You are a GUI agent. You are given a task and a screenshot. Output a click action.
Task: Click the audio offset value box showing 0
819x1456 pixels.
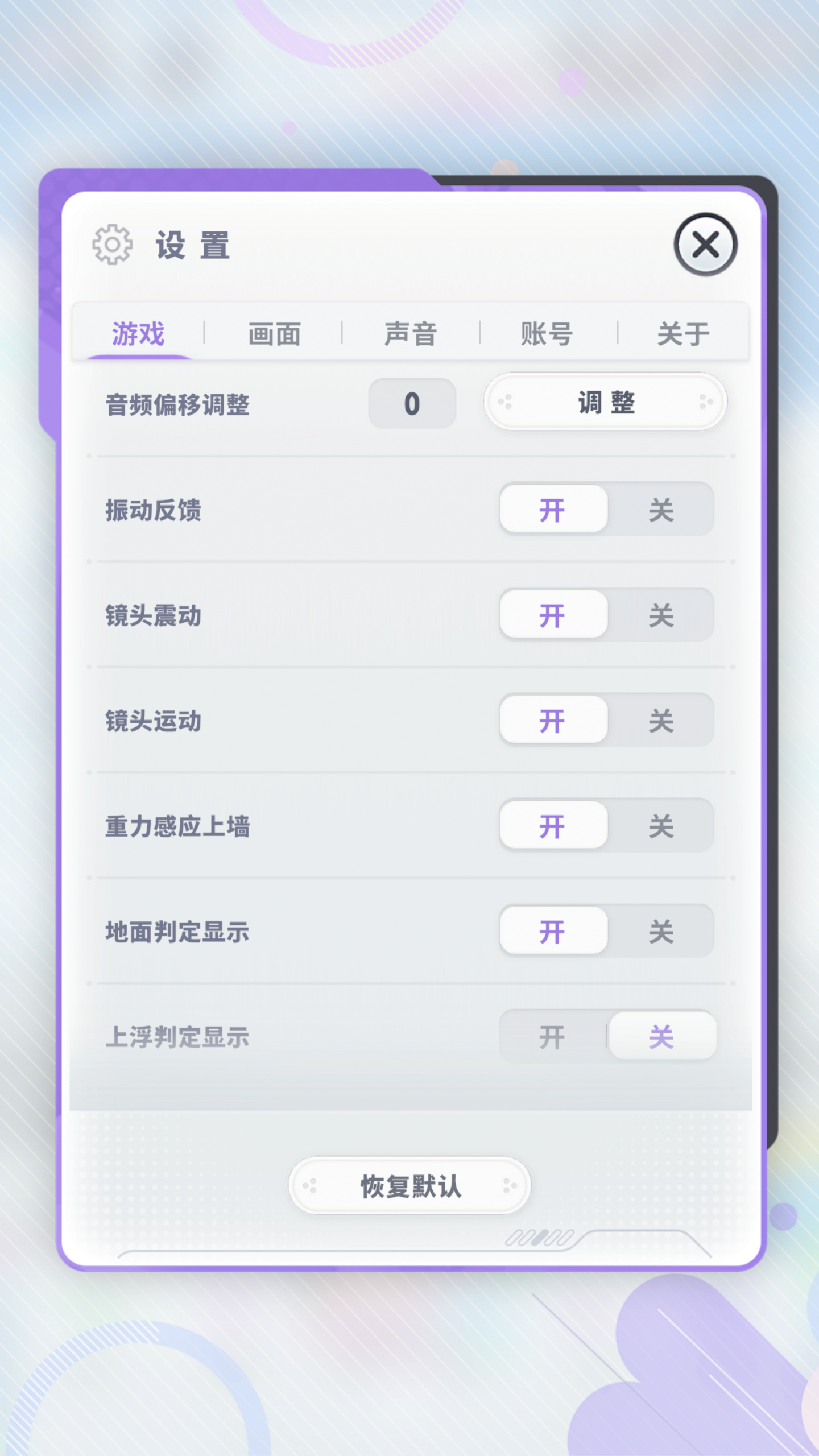click(412, 402)
